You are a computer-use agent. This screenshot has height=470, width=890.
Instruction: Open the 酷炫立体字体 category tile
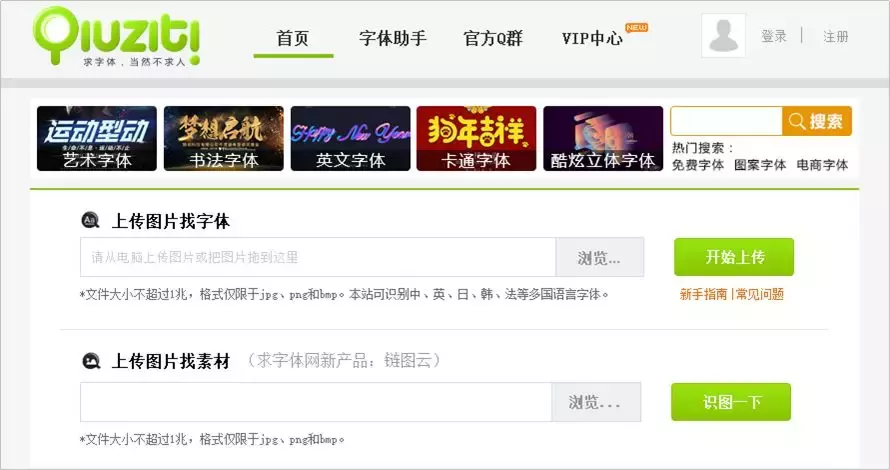tap(603, 139)
